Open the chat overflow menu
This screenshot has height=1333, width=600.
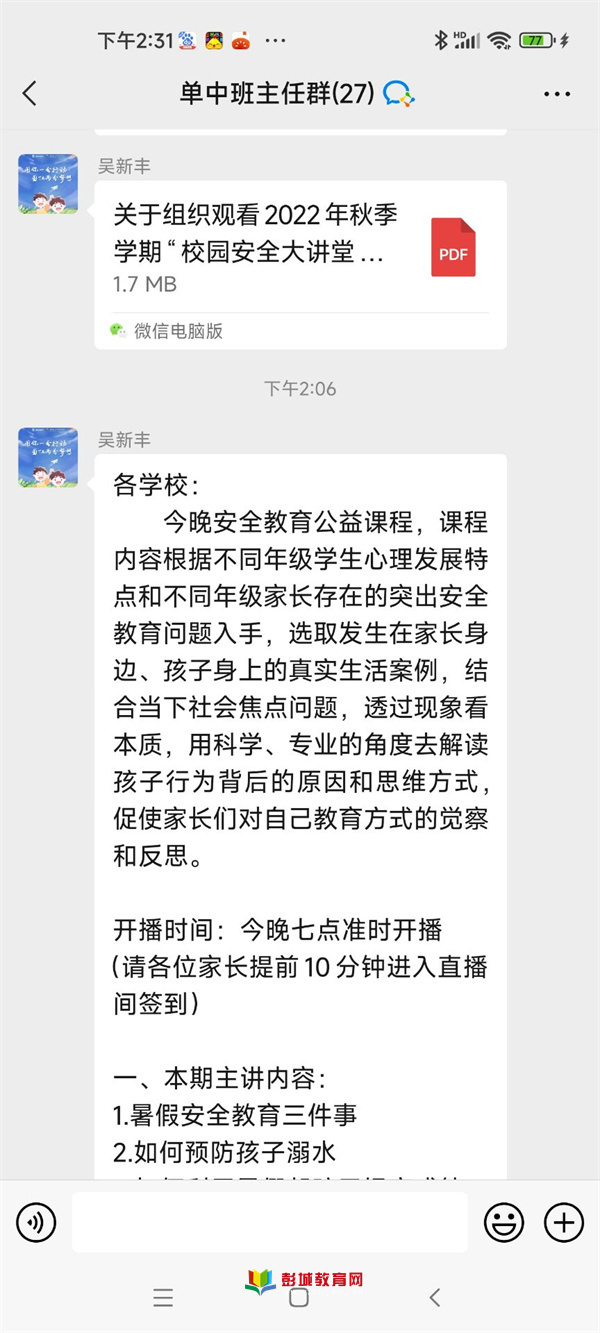[557, 94]
